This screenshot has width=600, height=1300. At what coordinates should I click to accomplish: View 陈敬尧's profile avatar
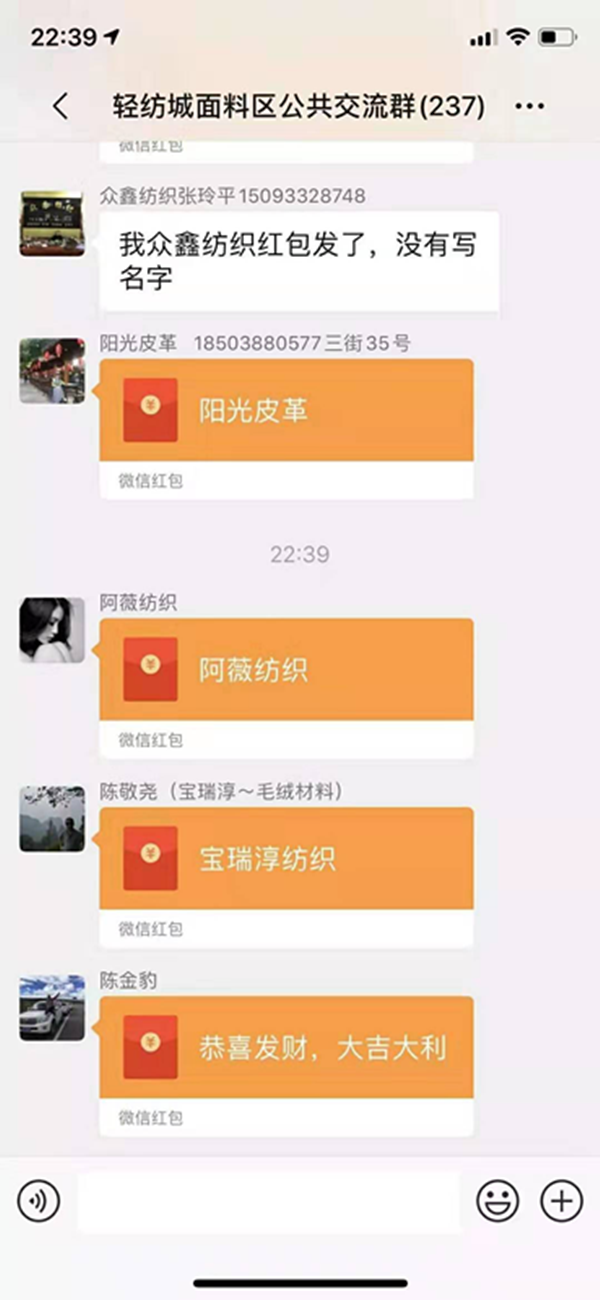(x=52, y=819)
